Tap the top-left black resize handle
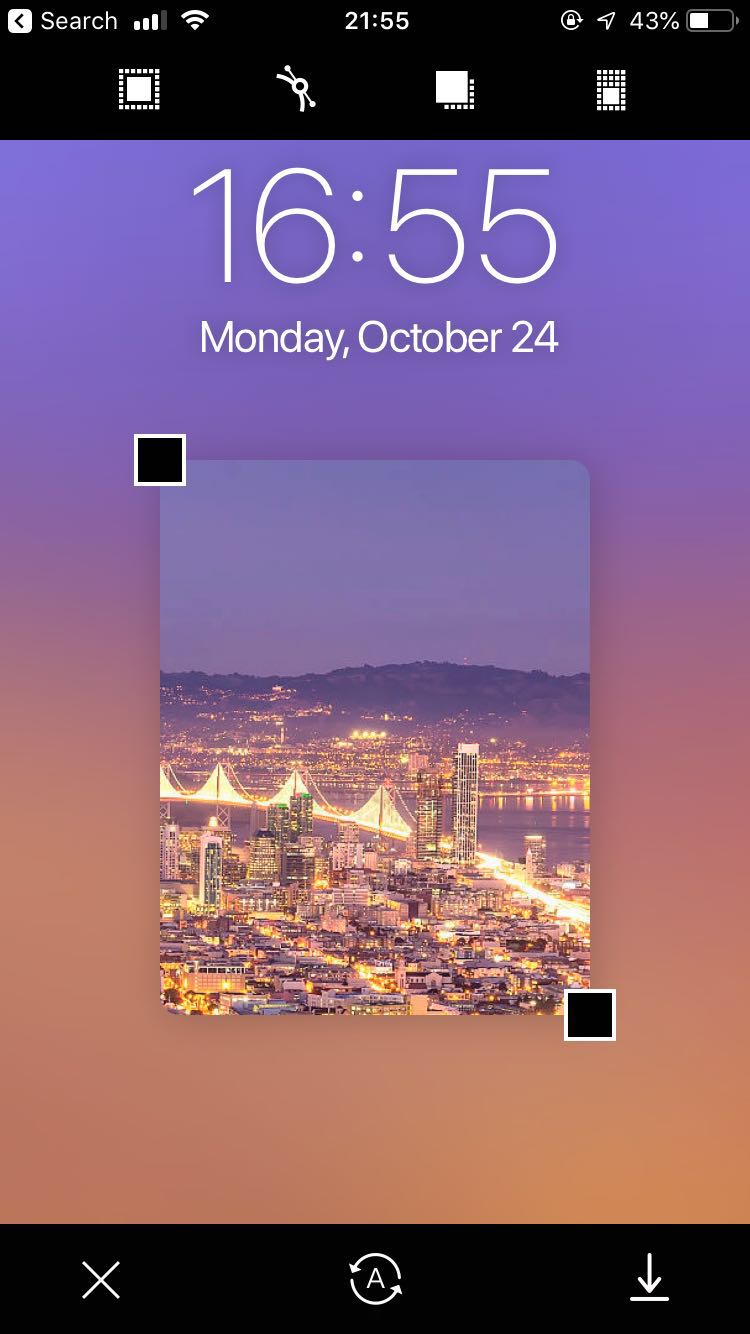750x1334 pixels. [x=160, y=460]
